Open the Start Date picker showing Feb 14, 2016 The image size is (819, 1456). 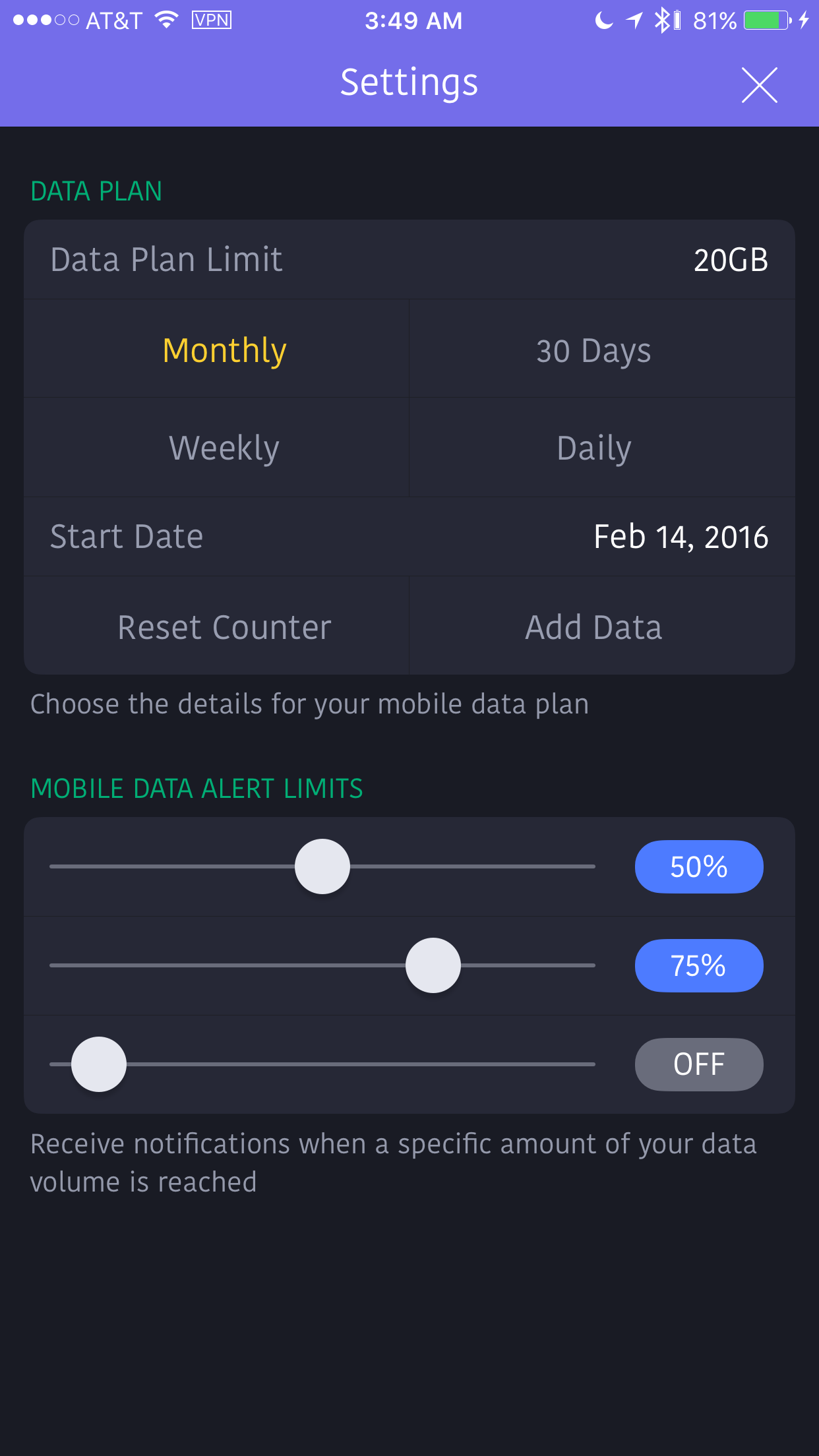409,536
